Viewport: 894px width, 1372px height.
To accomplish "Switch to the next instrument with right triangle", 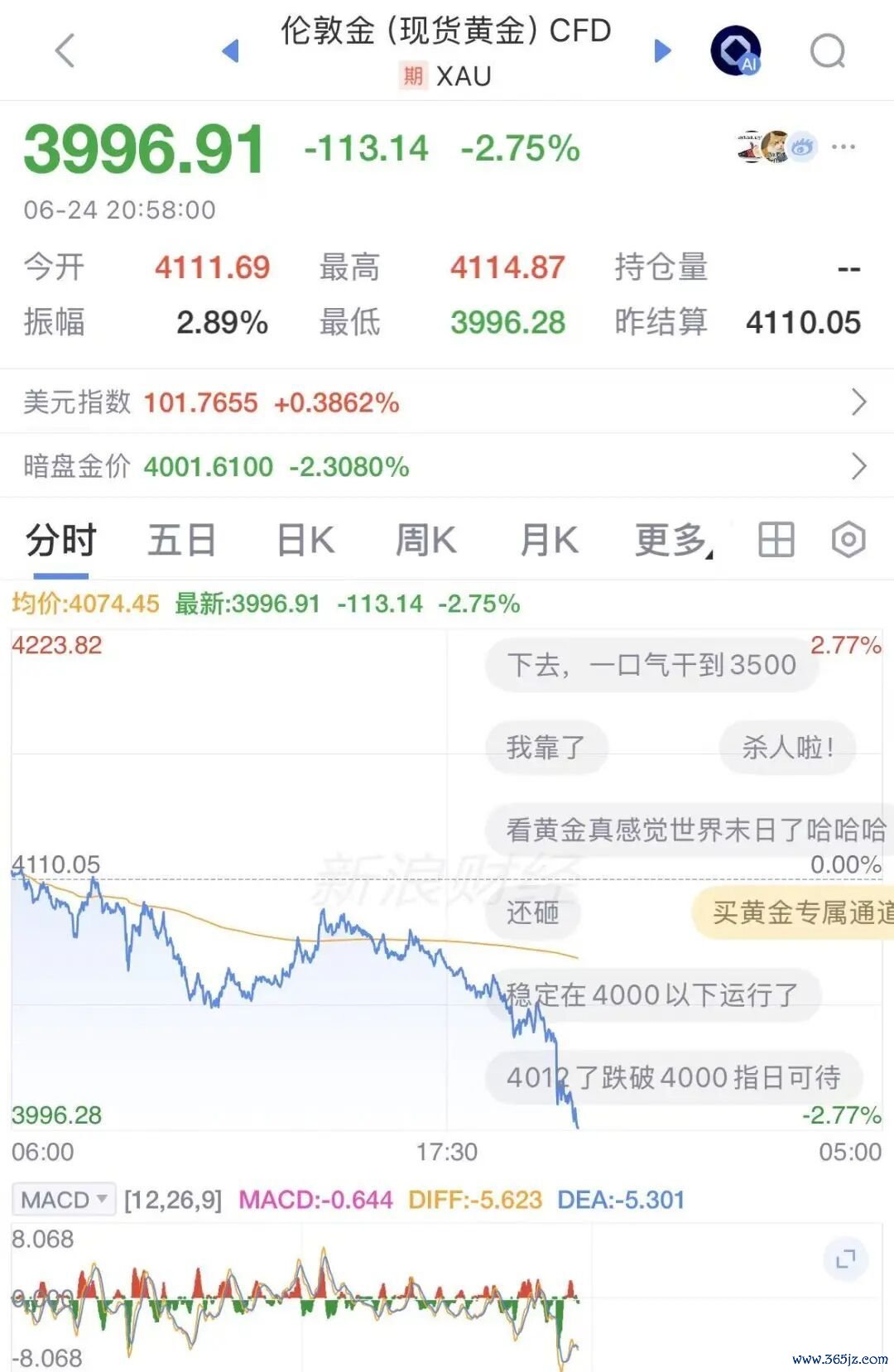I will coord(662,51).
